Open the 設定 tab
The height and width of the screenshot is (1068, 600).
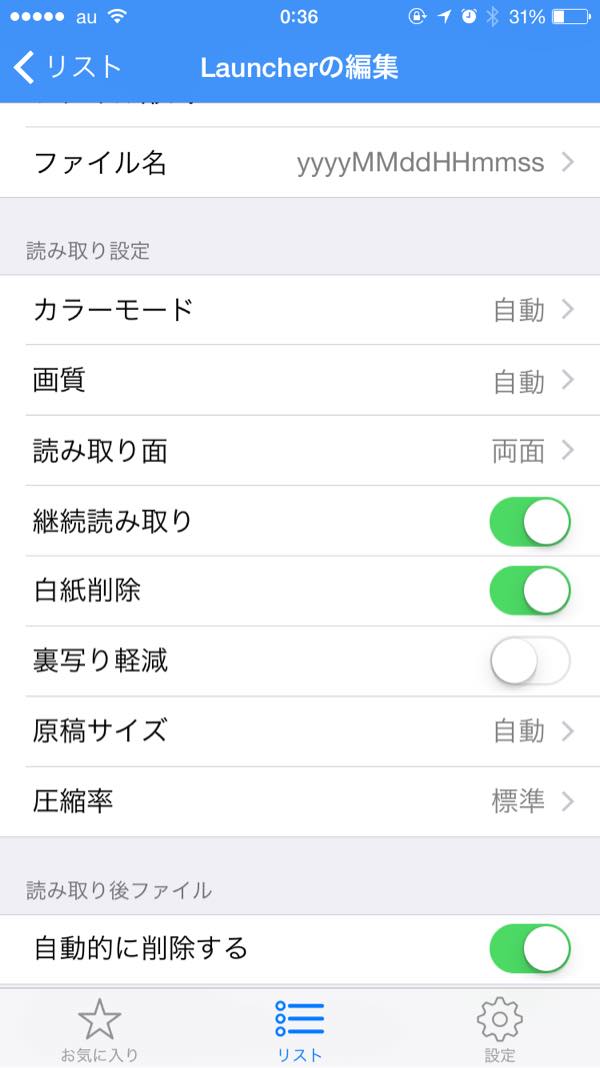tap(500, 1028)
